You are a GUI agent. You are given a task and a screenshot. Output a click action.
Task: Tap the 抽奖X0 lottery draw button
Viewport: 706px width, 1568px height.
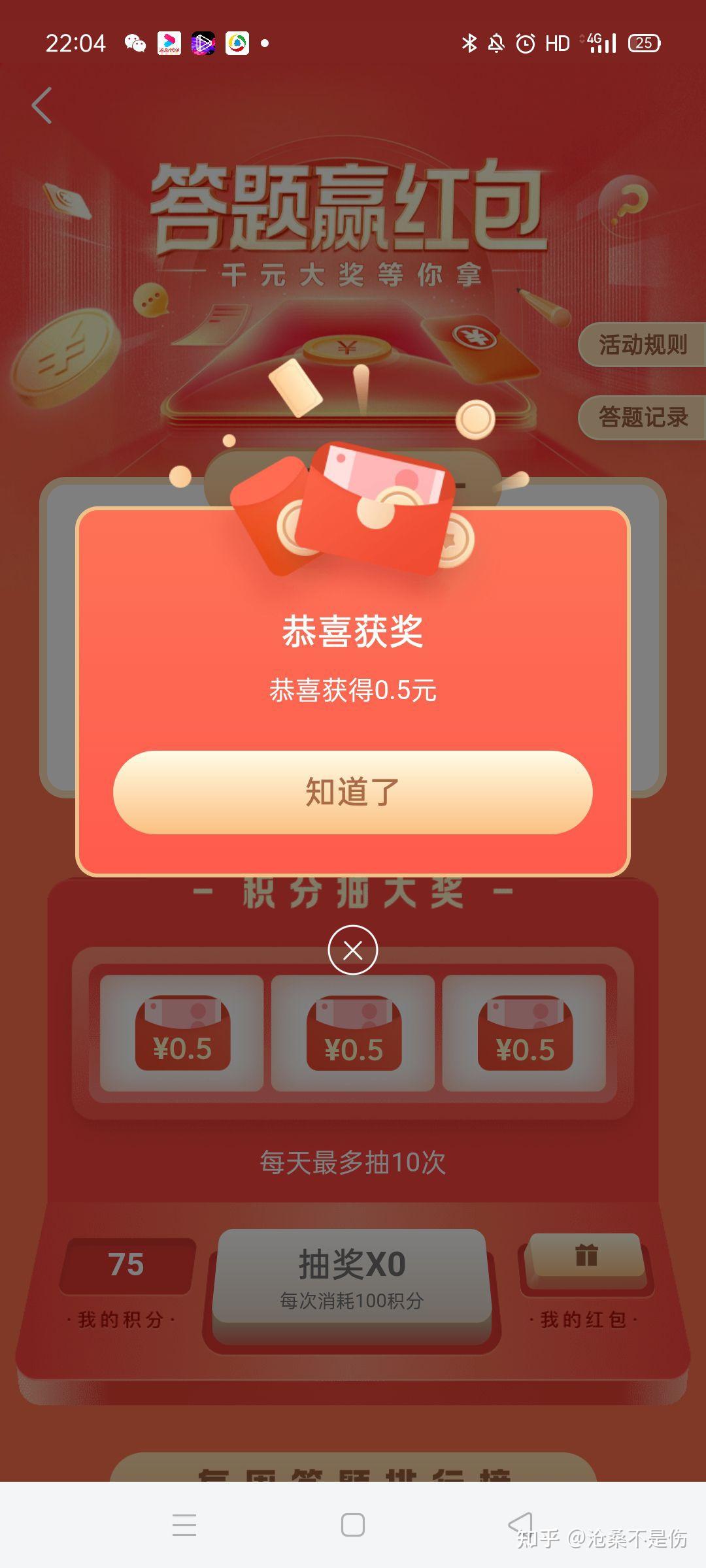(x=352, y=1277)
